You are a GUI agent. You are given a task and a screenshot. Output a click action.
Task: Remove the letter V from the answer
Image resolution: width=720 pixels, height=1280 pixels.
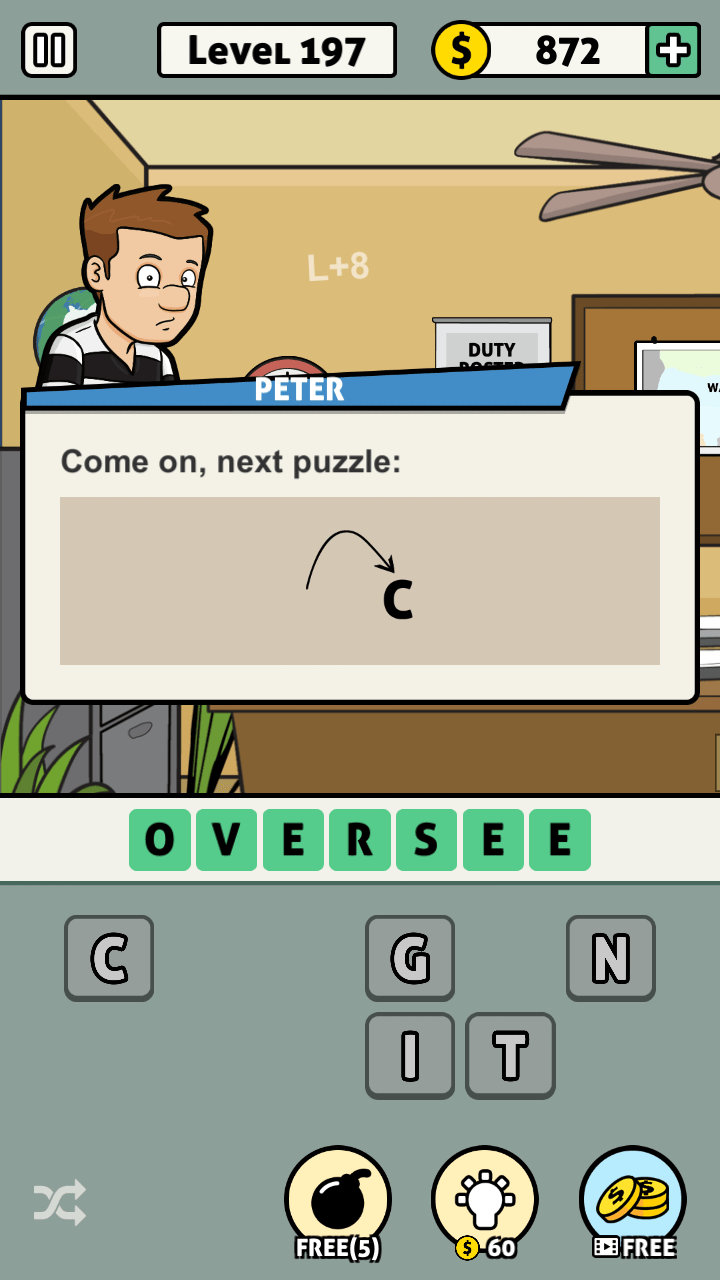click(x=226, y=840)
